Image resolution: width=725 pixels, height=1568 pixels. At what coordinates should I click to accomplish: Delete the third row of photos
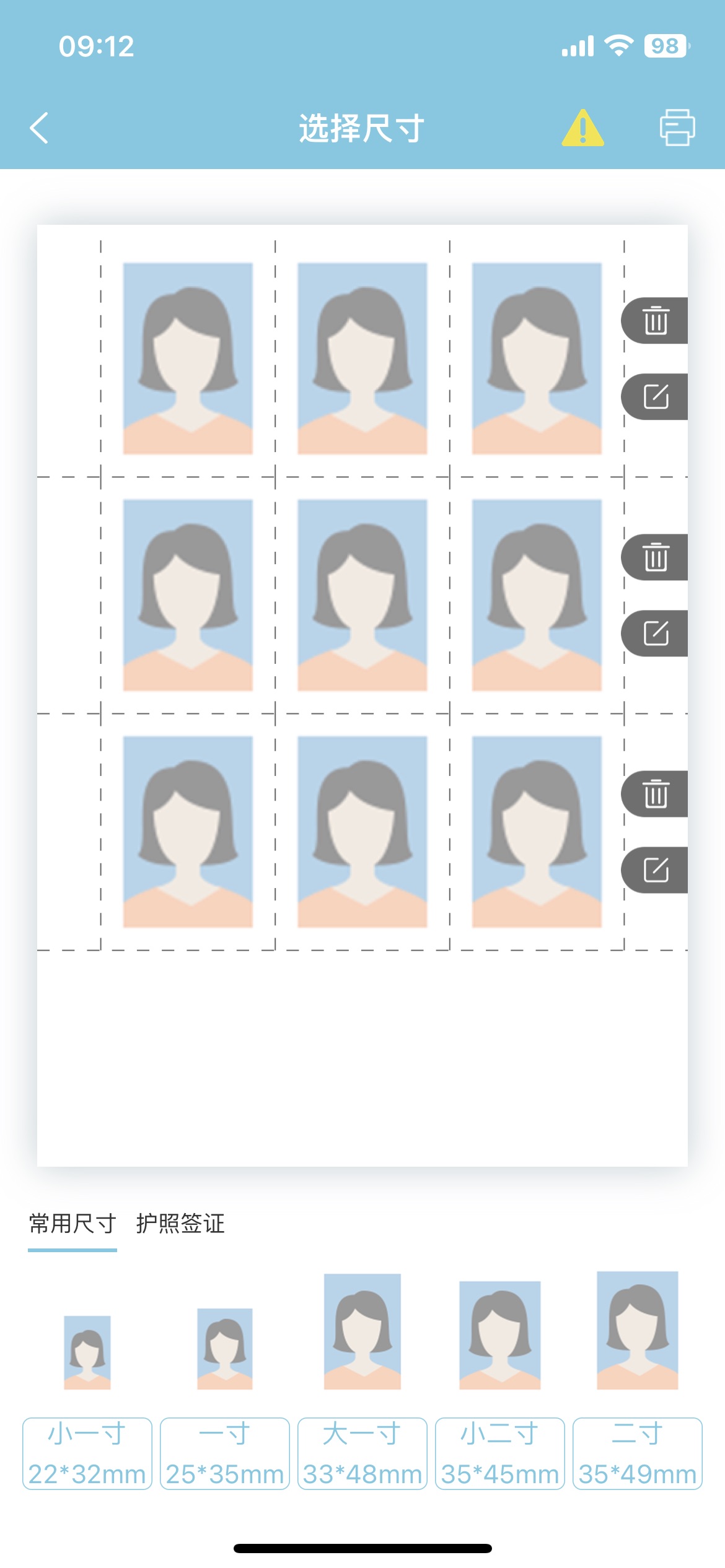pos(656,794)
